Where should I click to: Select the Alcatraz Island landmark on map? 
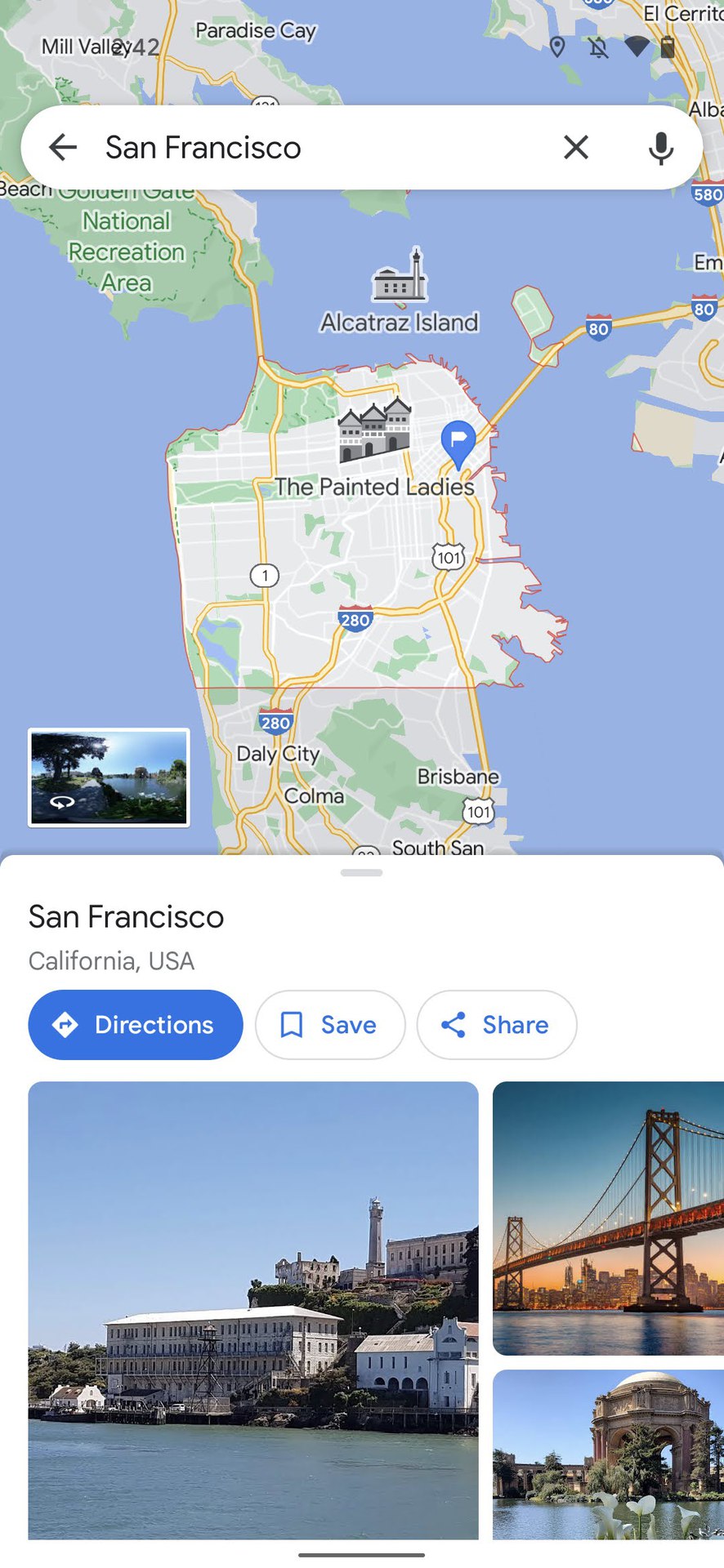[400, 278]
